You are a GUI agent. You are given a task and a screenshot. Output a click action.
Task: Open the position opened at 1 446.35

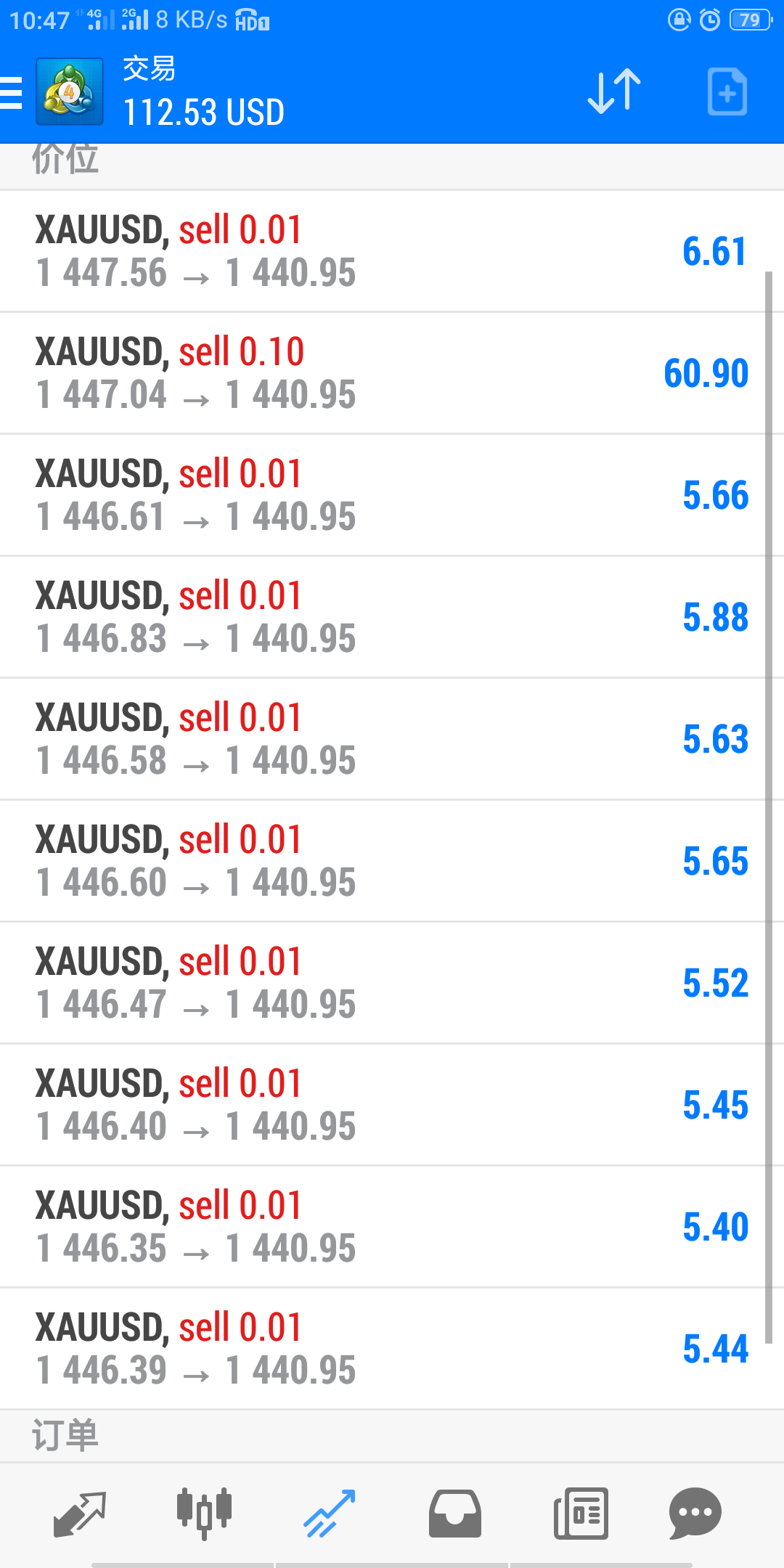click(x=392, y=1228)
